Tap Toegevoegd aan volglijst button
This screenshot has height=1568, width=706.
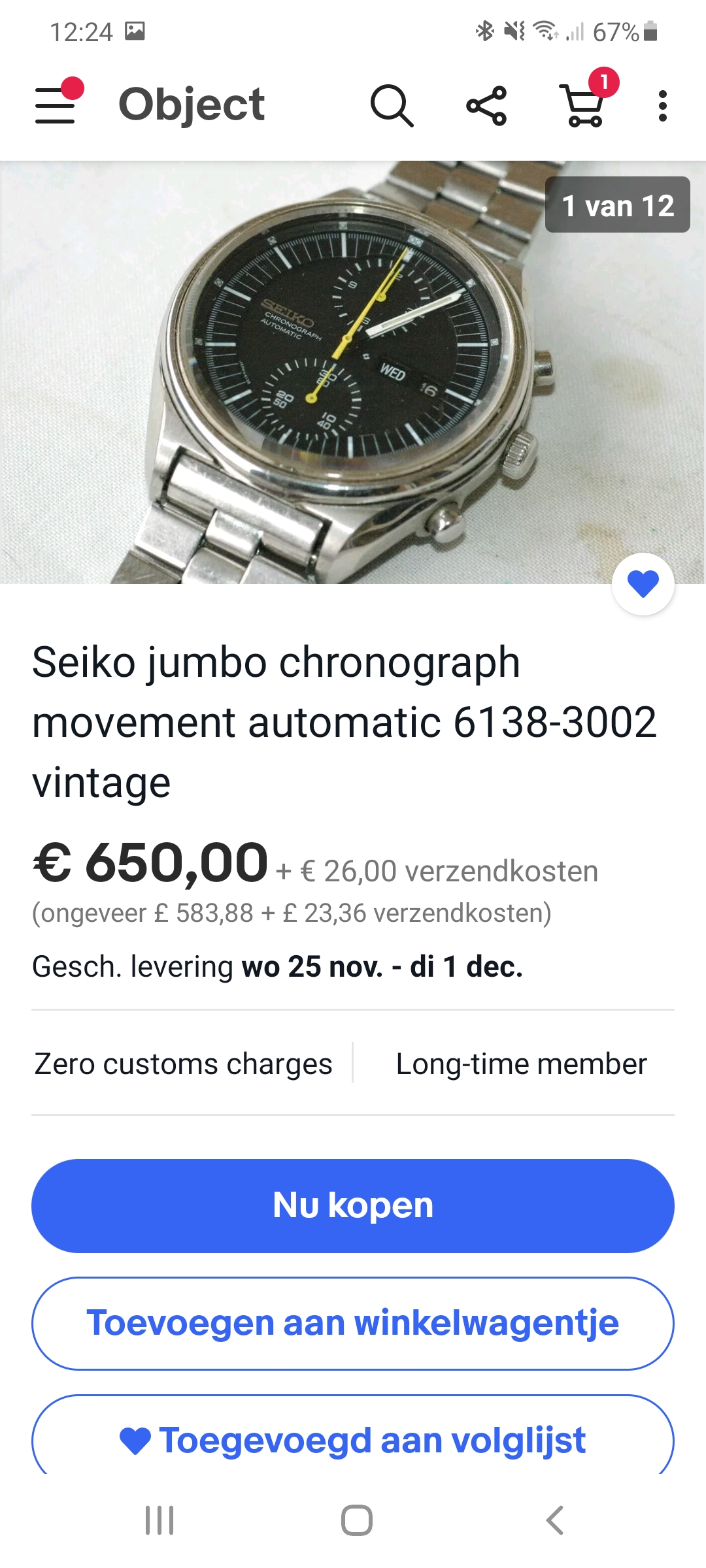pyautogui.click(x=353, y=1439)
